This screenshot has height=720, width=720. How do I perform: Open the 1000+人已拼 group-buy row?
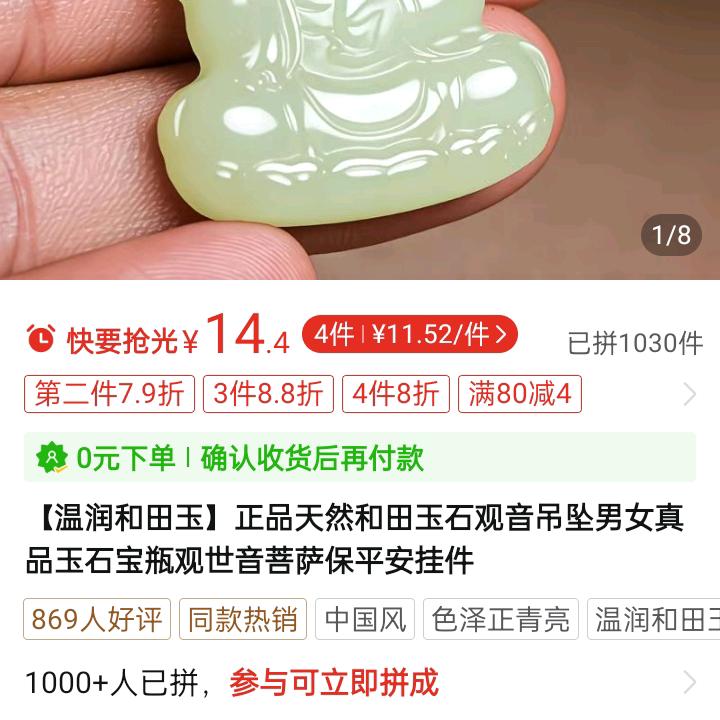coord(360,682)
